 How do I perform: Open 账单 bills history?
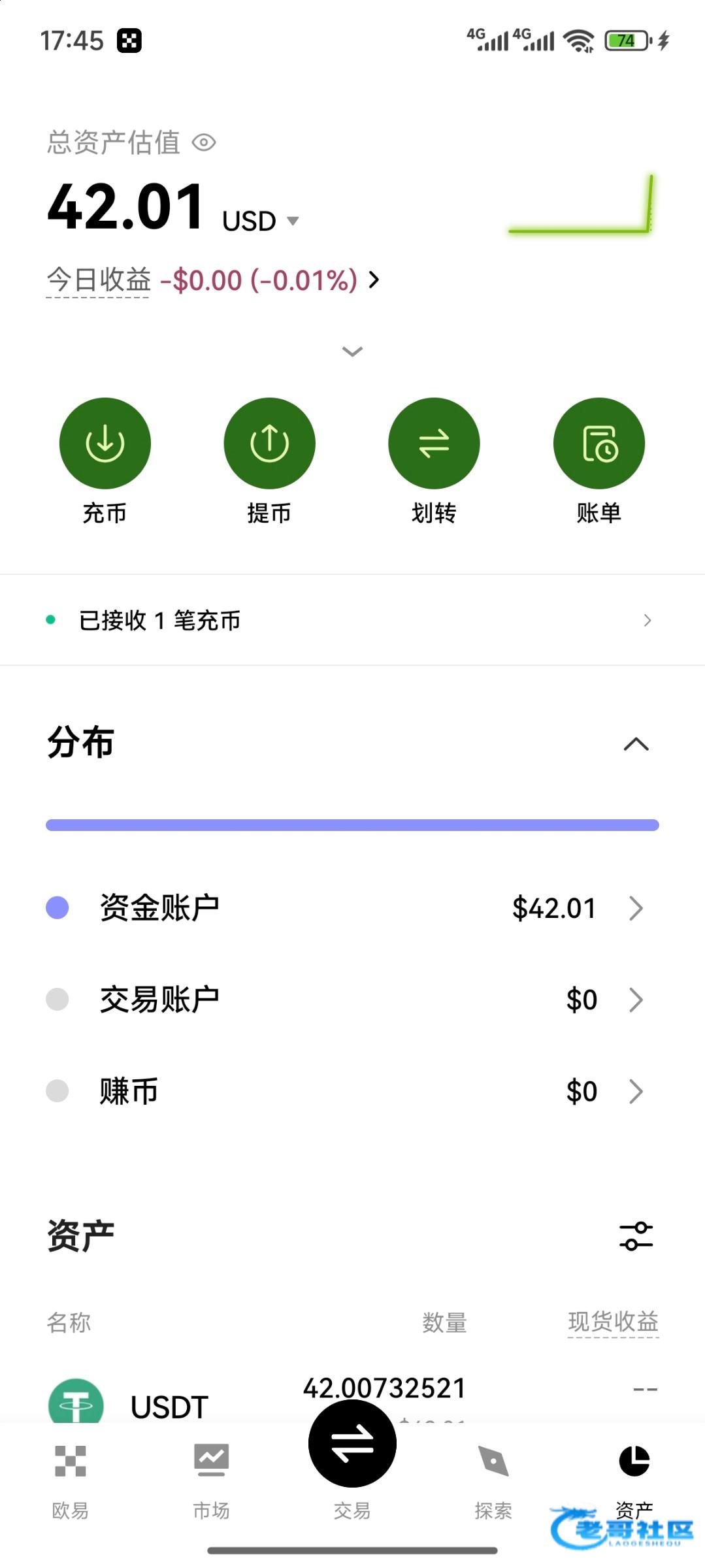click(598, 461)
